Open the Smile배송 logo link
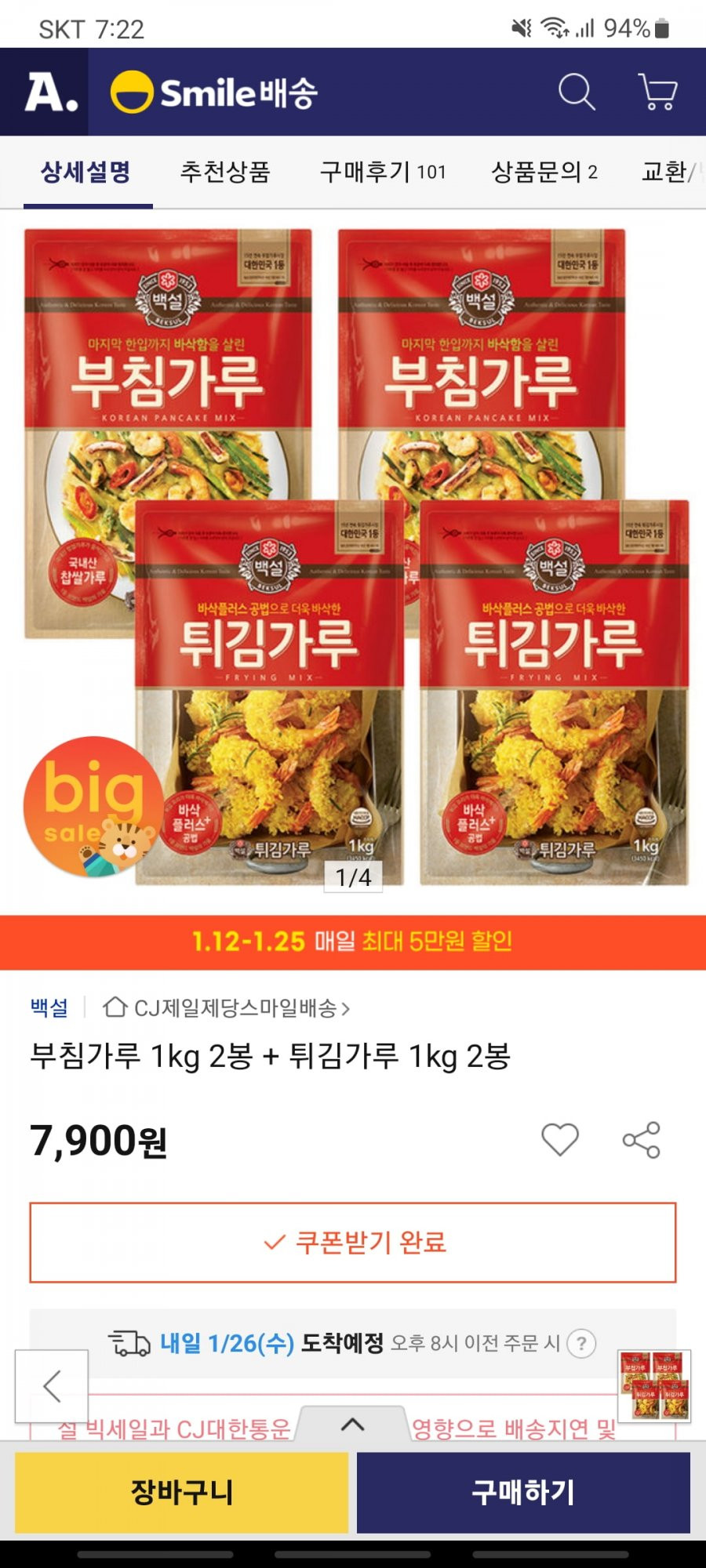This screenshot has height=1568, width=706. [x=213, y=93]
